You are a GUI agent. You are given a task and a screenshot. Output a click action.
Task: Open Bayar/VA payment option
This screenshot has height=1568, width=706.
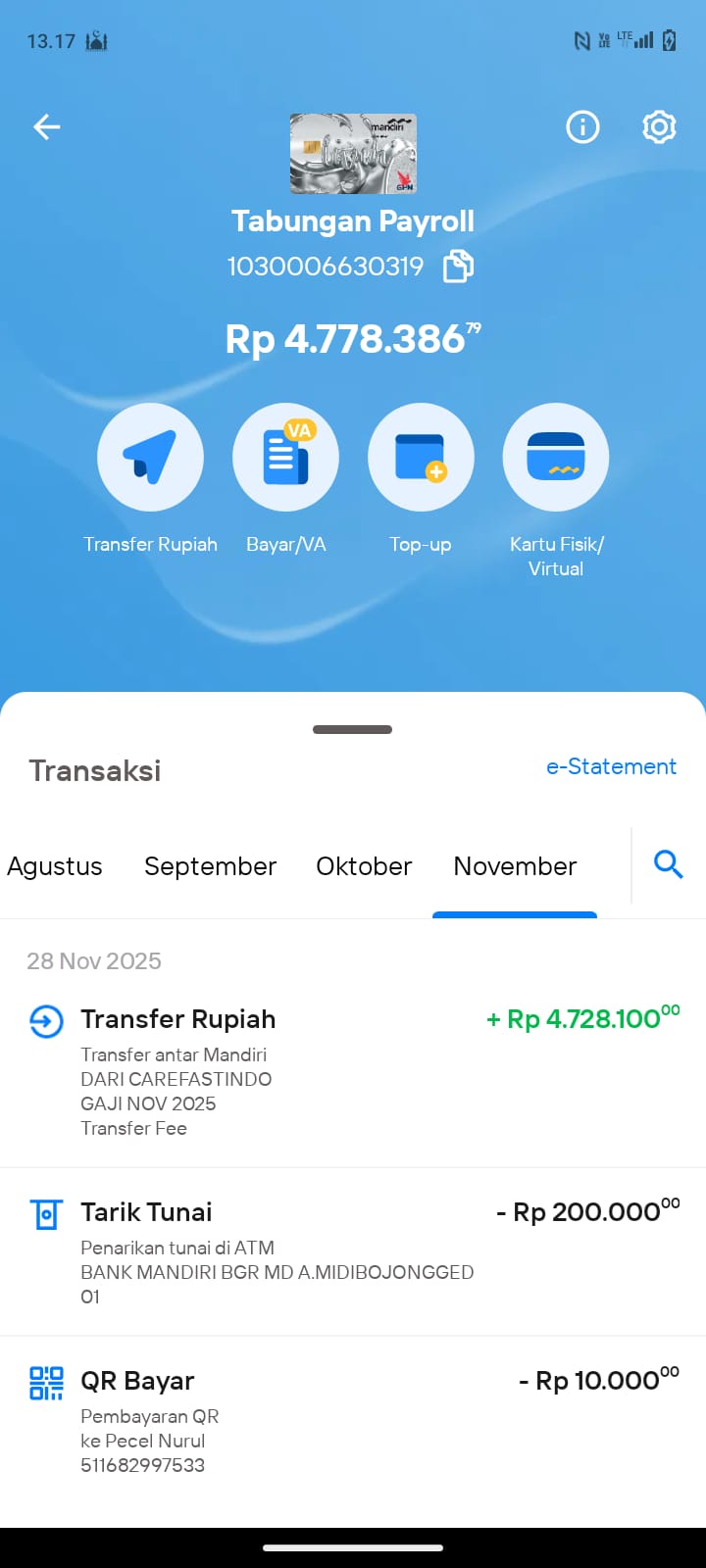(x=285, y=457)
